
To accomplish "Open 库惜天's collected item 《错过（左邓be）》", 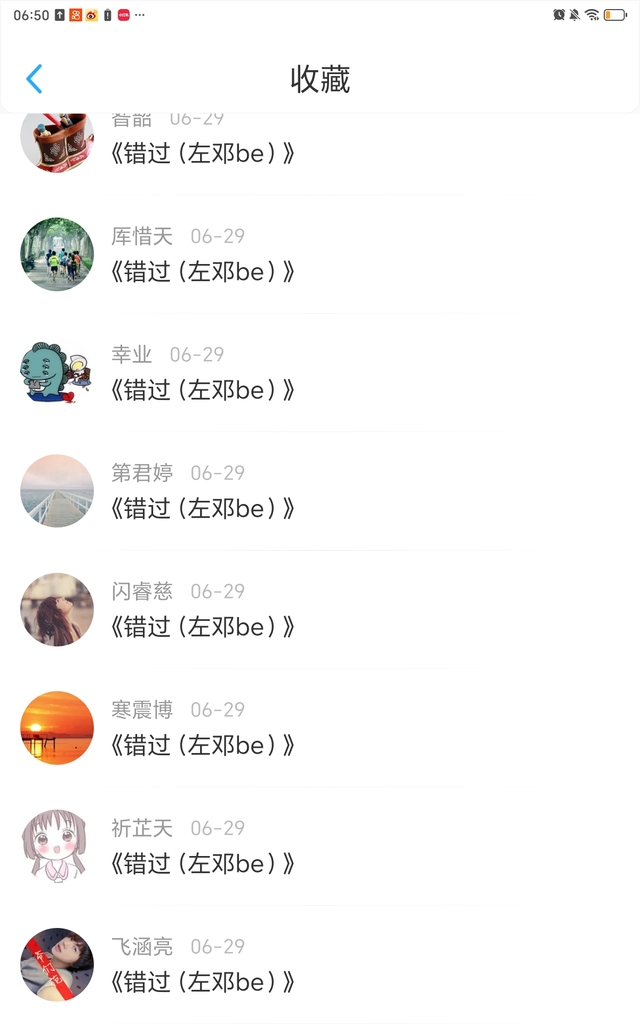I will 203,271.
